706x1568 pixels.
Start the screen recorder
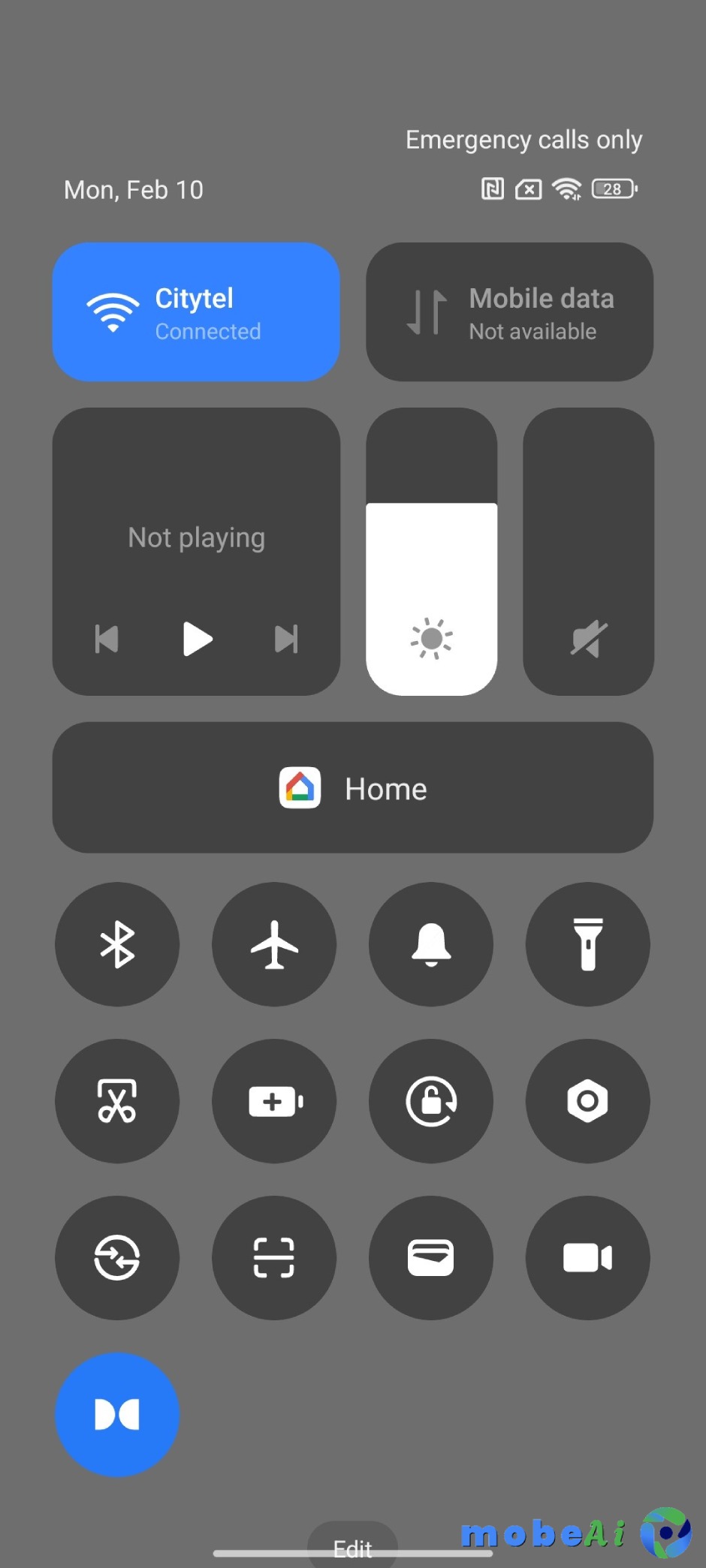coord(588,1258)
